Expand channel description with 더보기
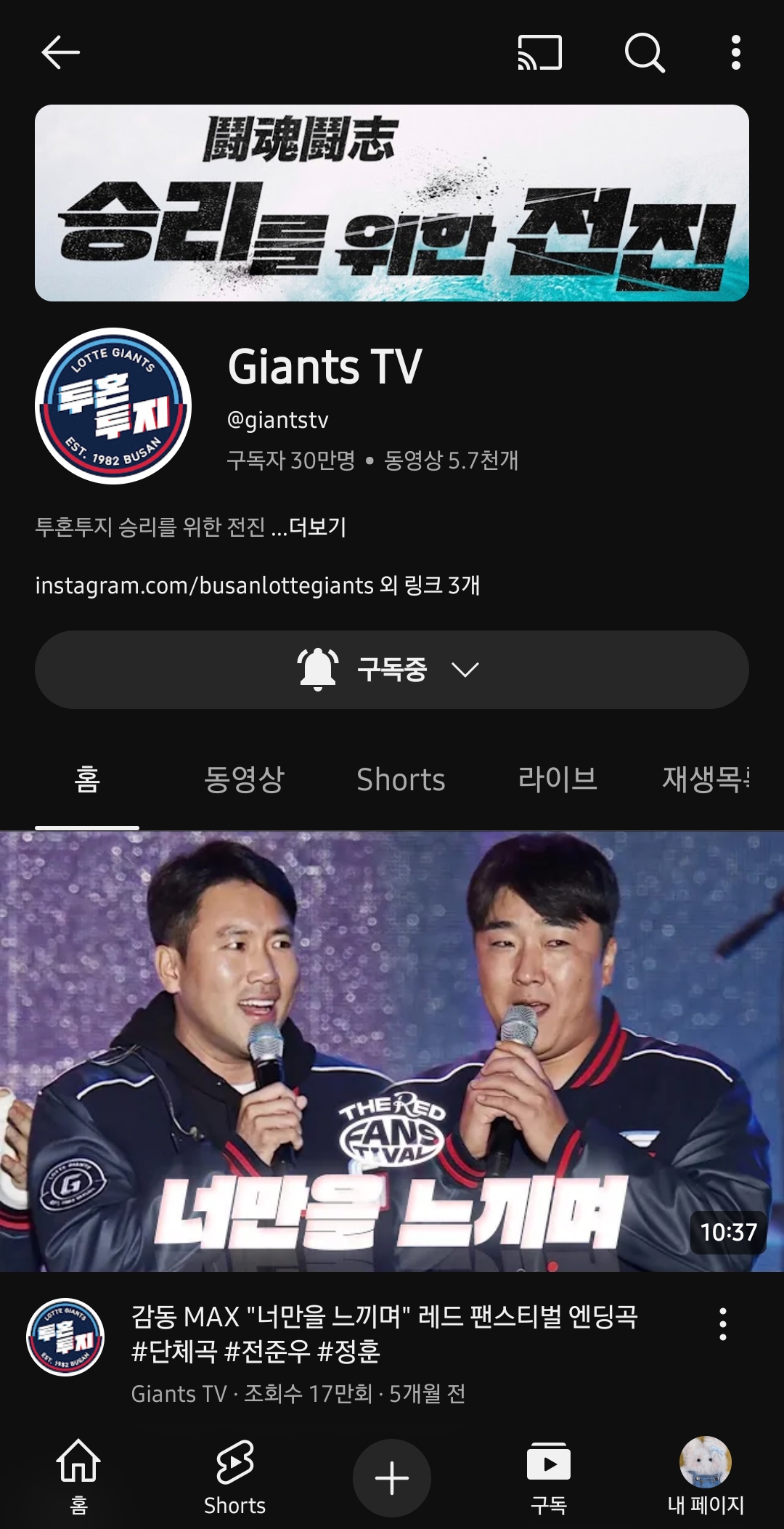Viewport: 784px width, 1529px height. 317,527
